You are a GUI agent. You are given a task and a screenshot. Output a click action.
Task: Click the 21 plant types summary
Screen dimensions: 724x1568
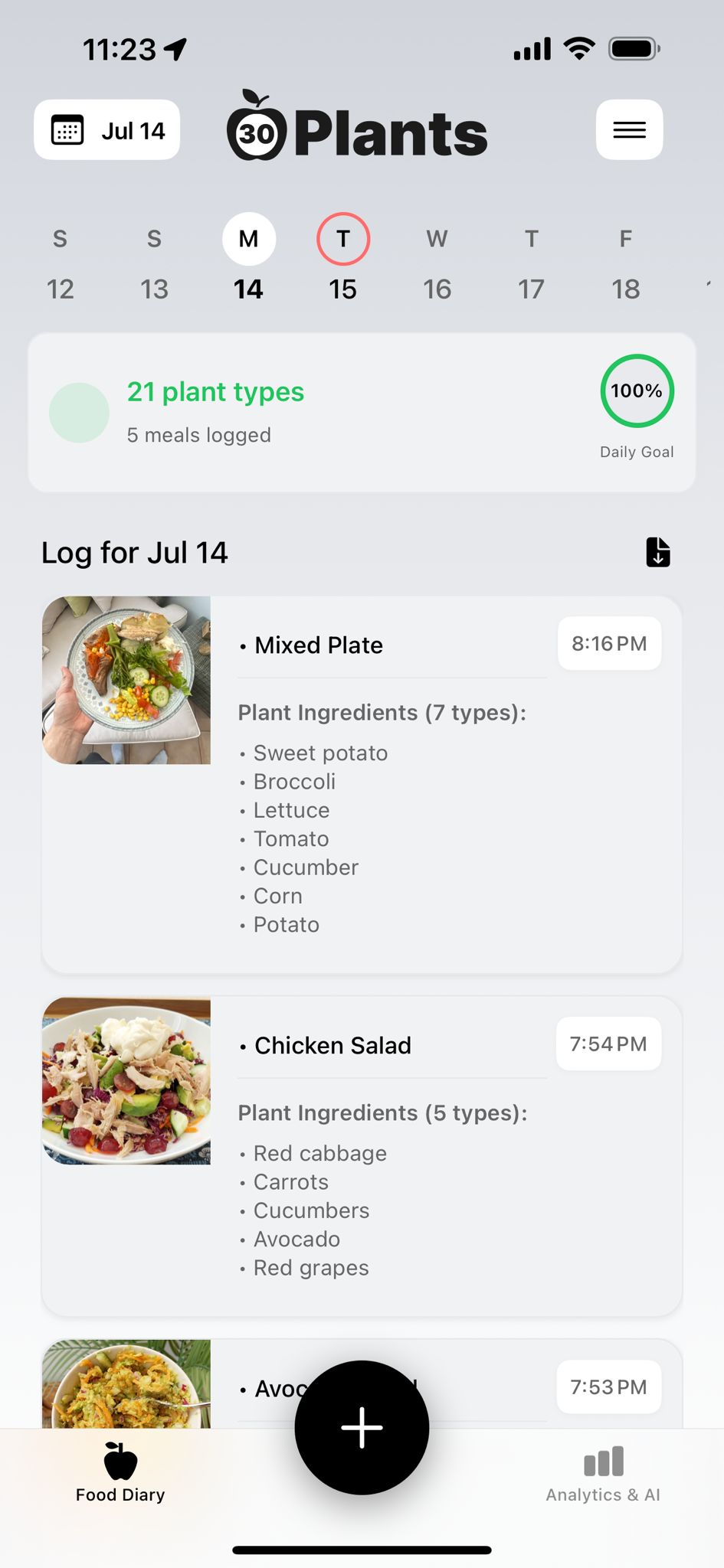coord(215,391)
